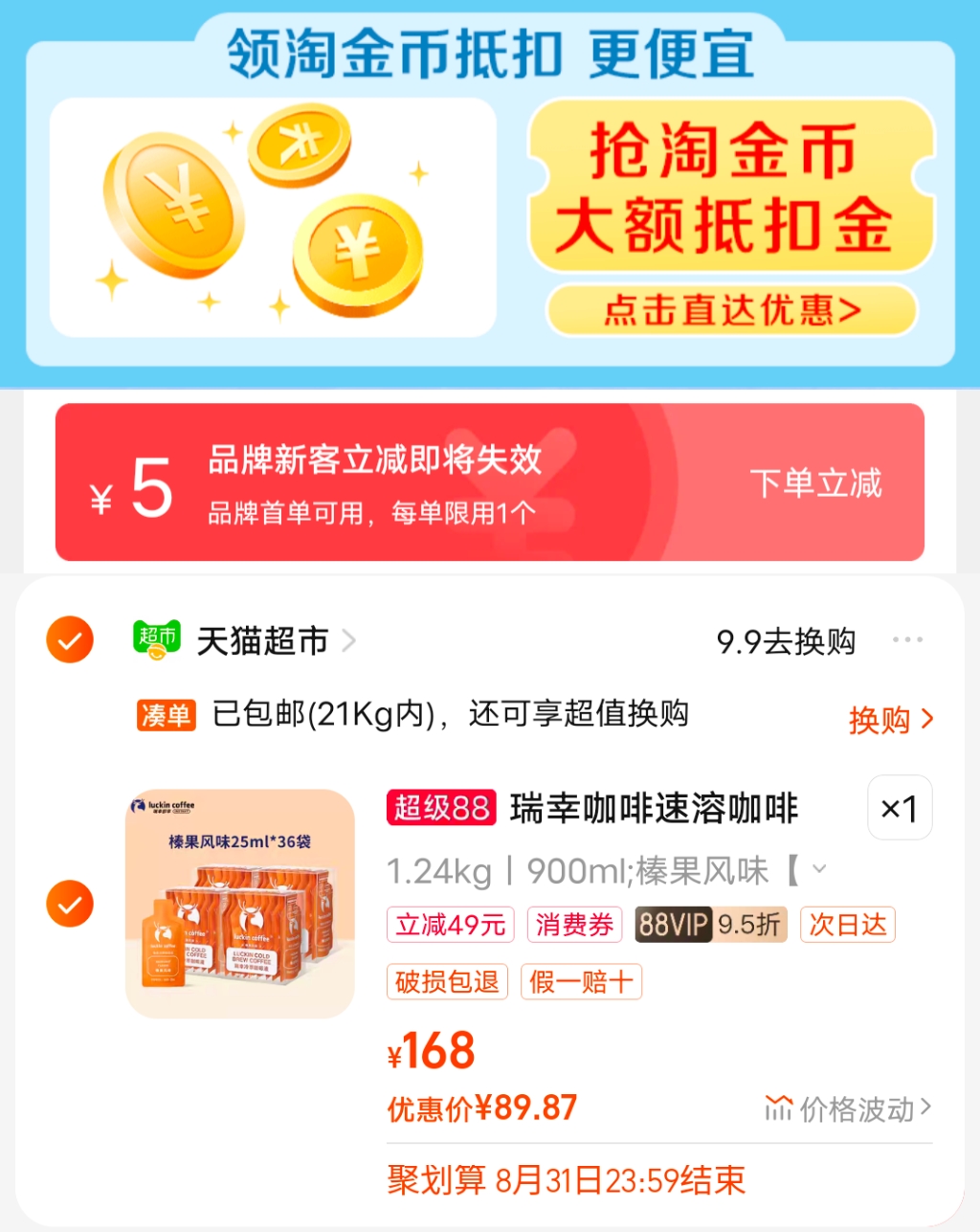Click the 次日达 delivery tag

(x=846, y=925)
